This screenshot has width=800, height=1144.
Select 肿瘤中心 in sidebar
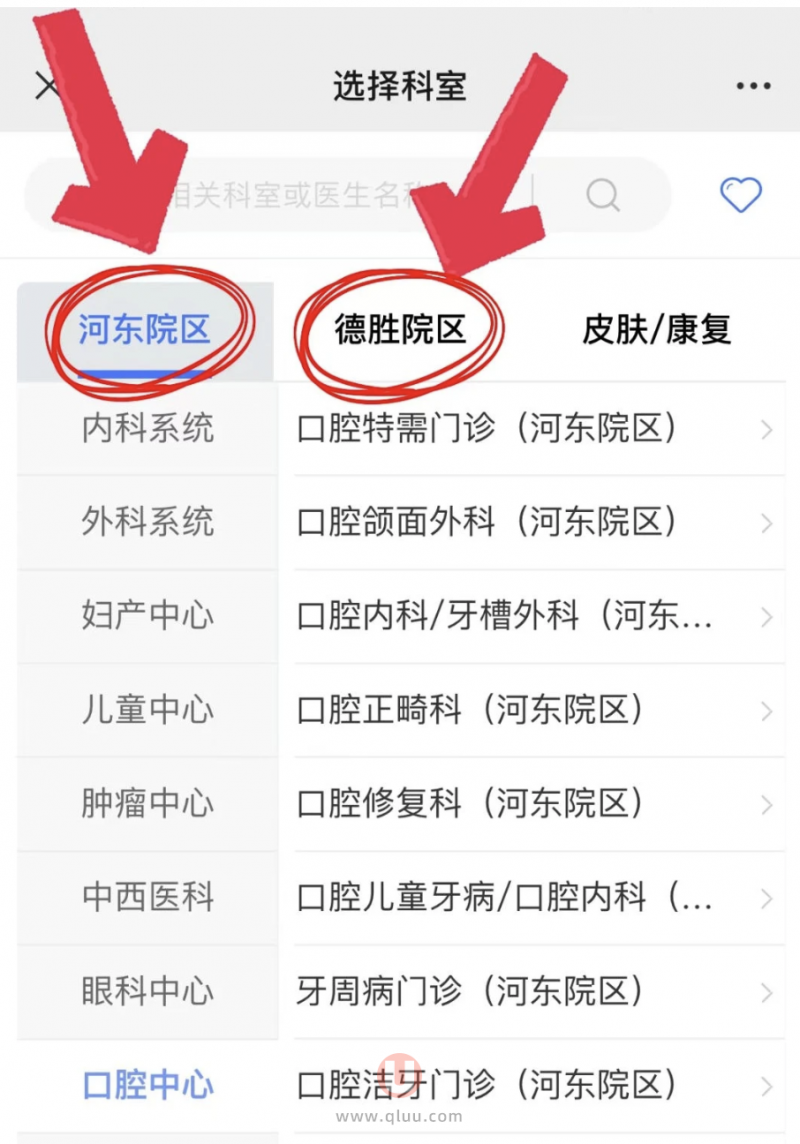pos(147,804)
